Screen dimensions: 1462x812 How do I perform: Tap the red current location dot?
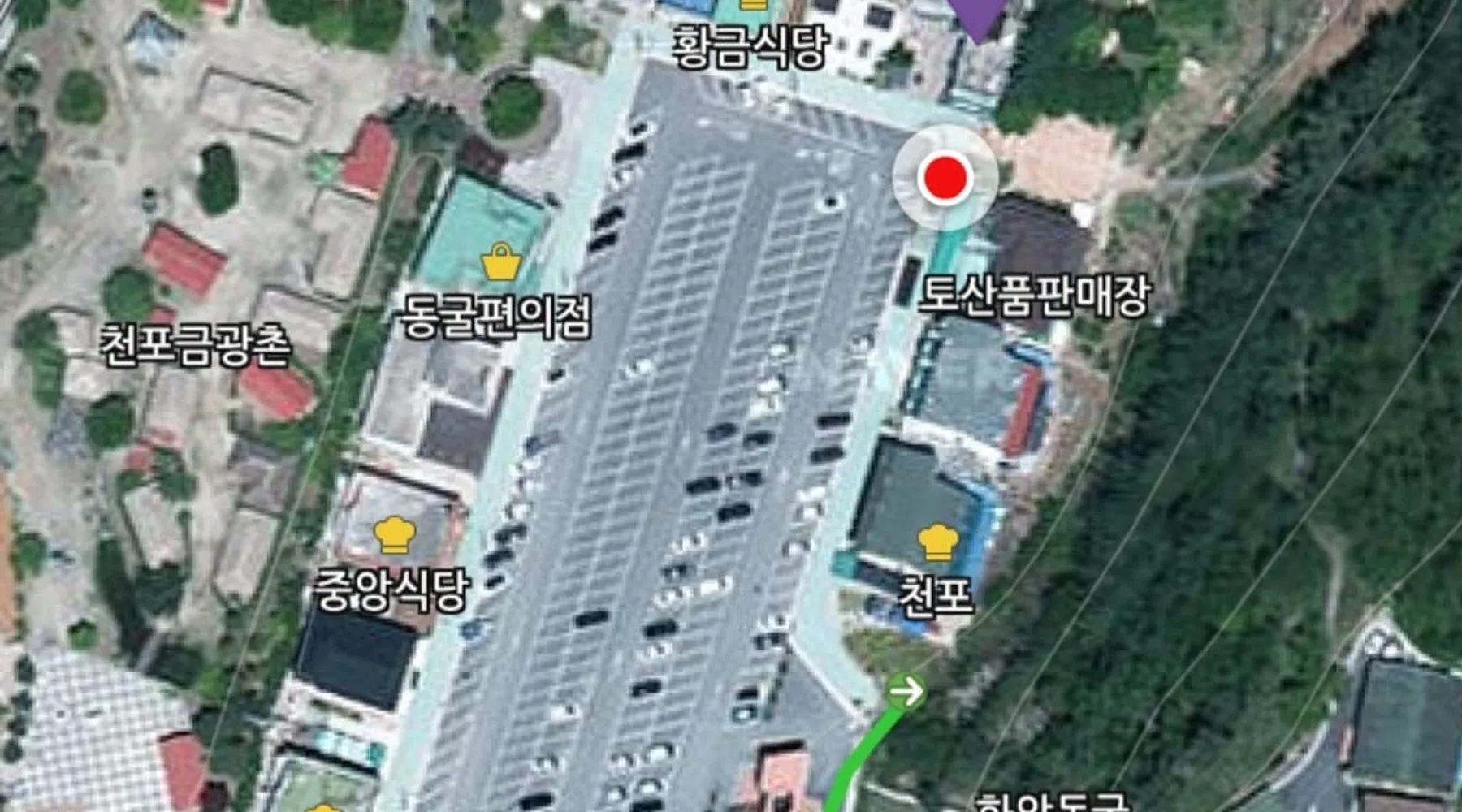point(945,177)
